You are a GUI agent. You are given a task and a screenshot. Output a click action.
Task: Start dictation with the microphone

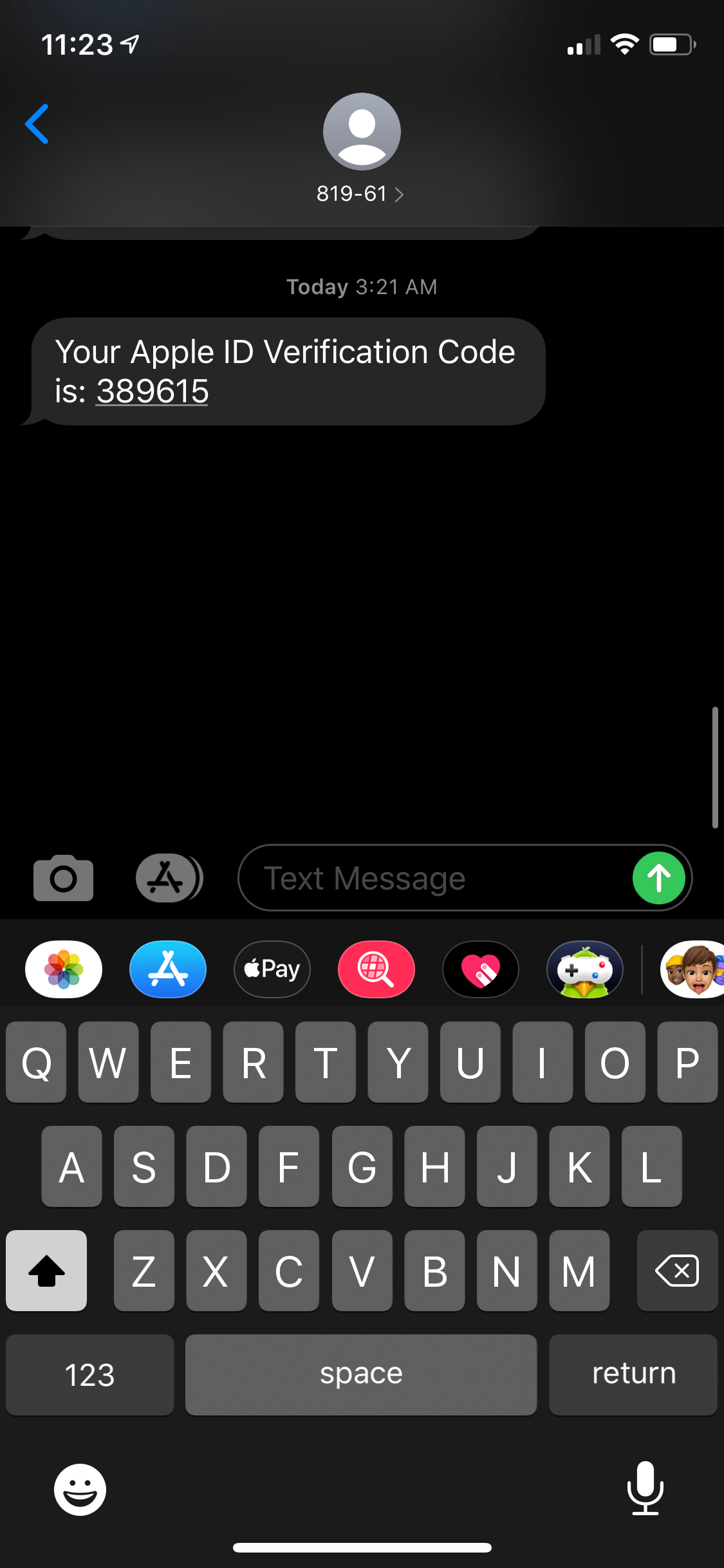(x=645, y=1488)
